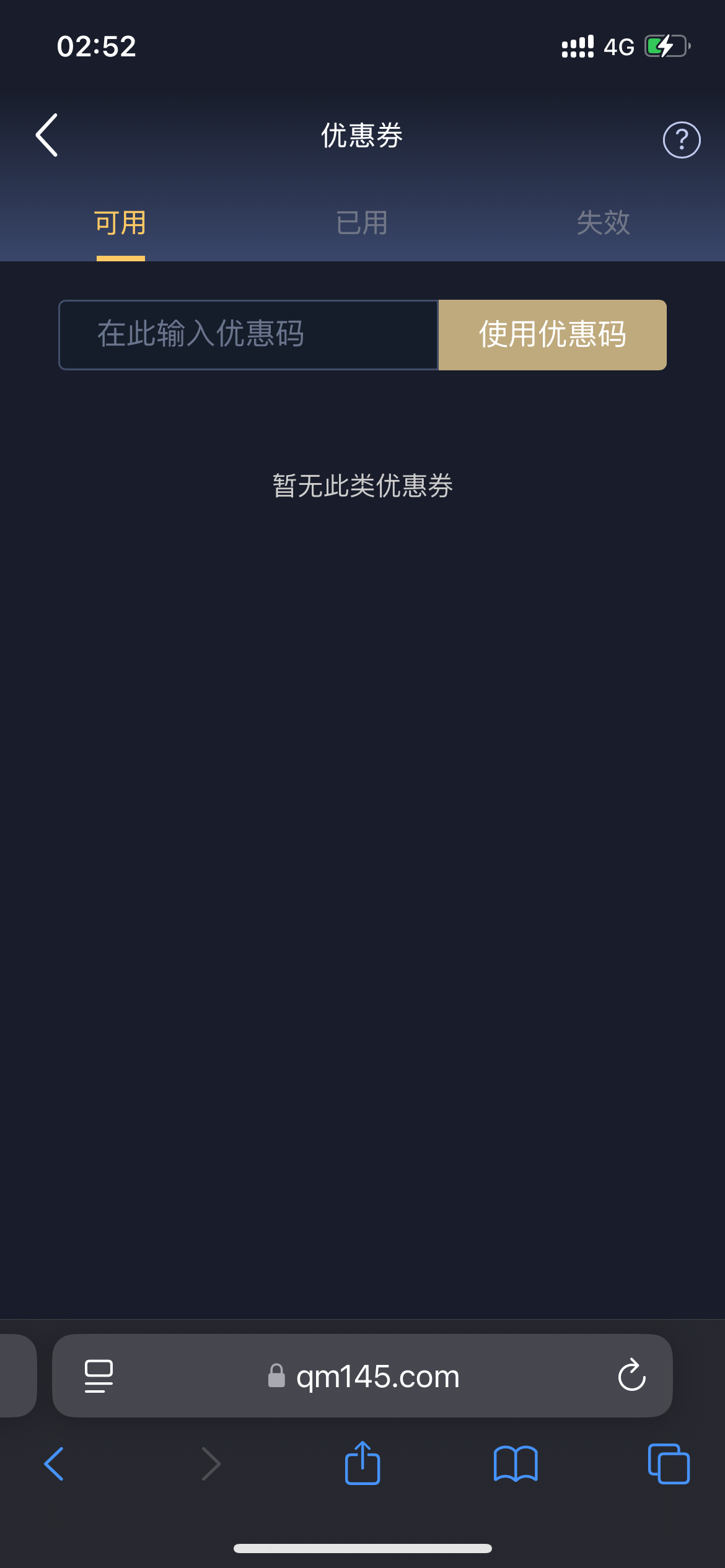Open Safari bookmarks
This screenshot has height=1568, width=725.
pos(516,1464)
